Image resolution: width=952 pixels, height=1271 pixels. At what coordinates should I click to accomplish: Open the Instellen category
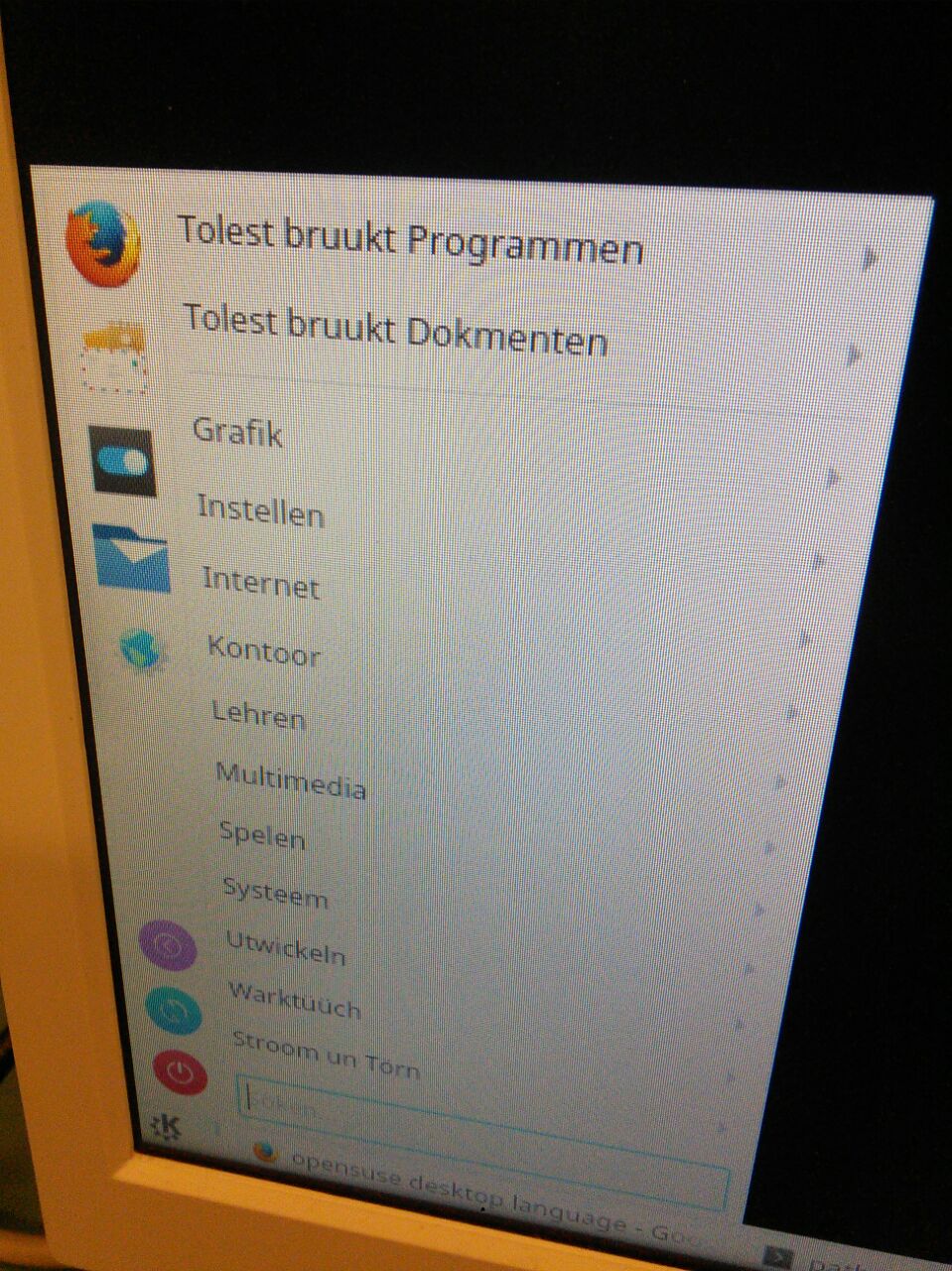pyautogui.click(x=260, y=511)
